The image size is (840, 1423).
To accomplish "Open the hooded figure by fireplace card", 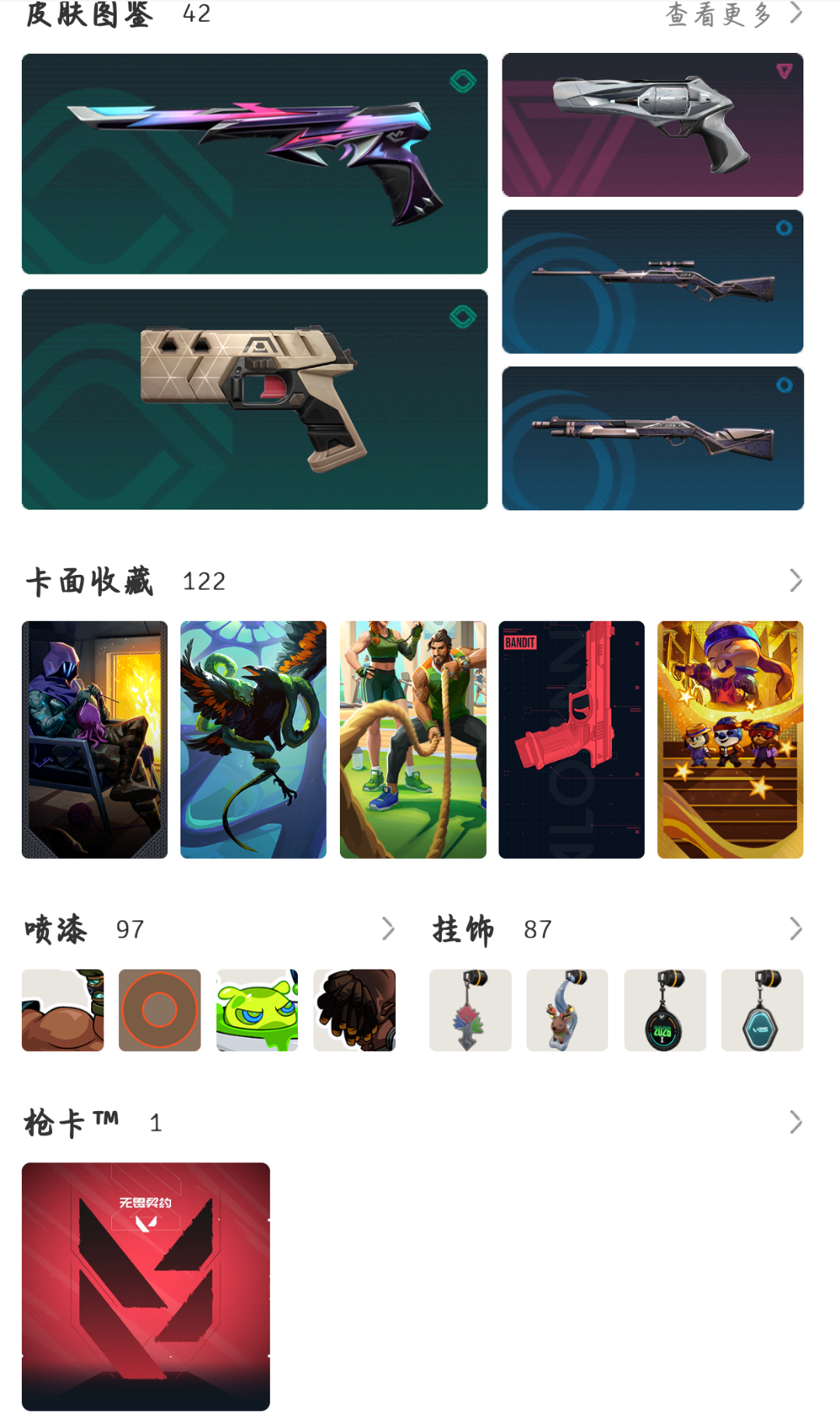I will (x=95, y=739).
